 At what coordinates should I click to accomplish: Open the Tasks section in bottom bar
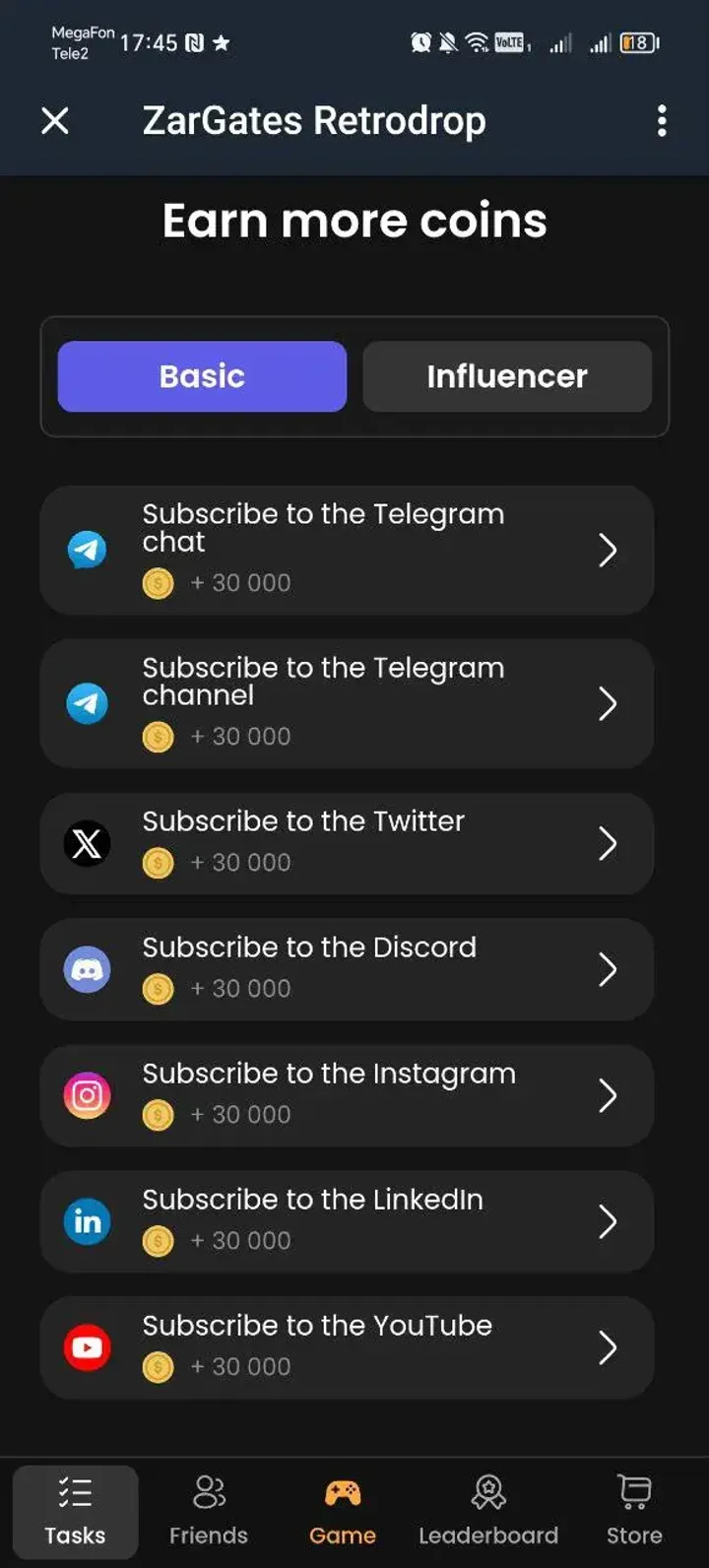point(75,1512)
